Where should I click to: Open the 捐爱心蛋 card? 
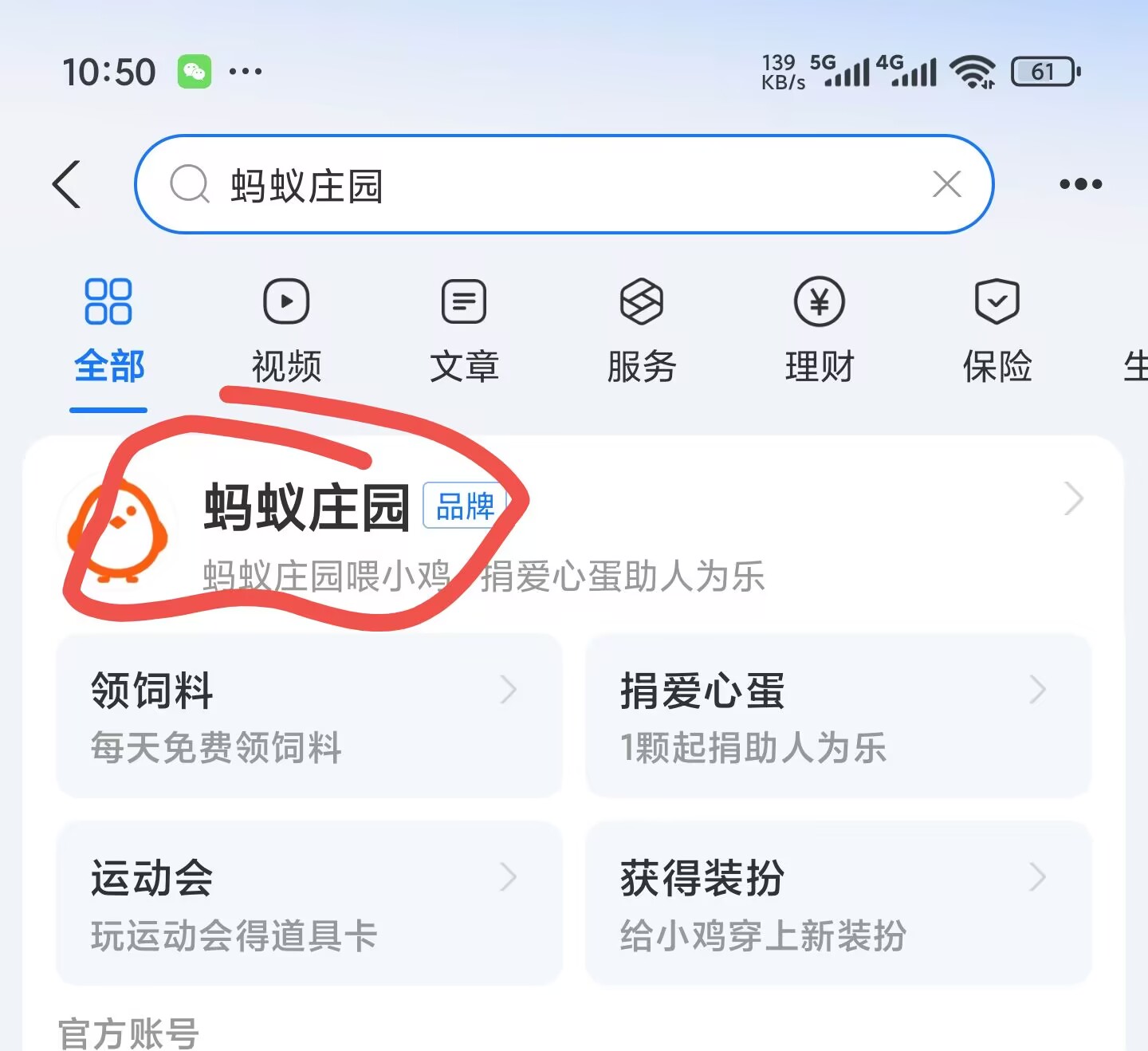pyautogui.click(x=837, y=716)
